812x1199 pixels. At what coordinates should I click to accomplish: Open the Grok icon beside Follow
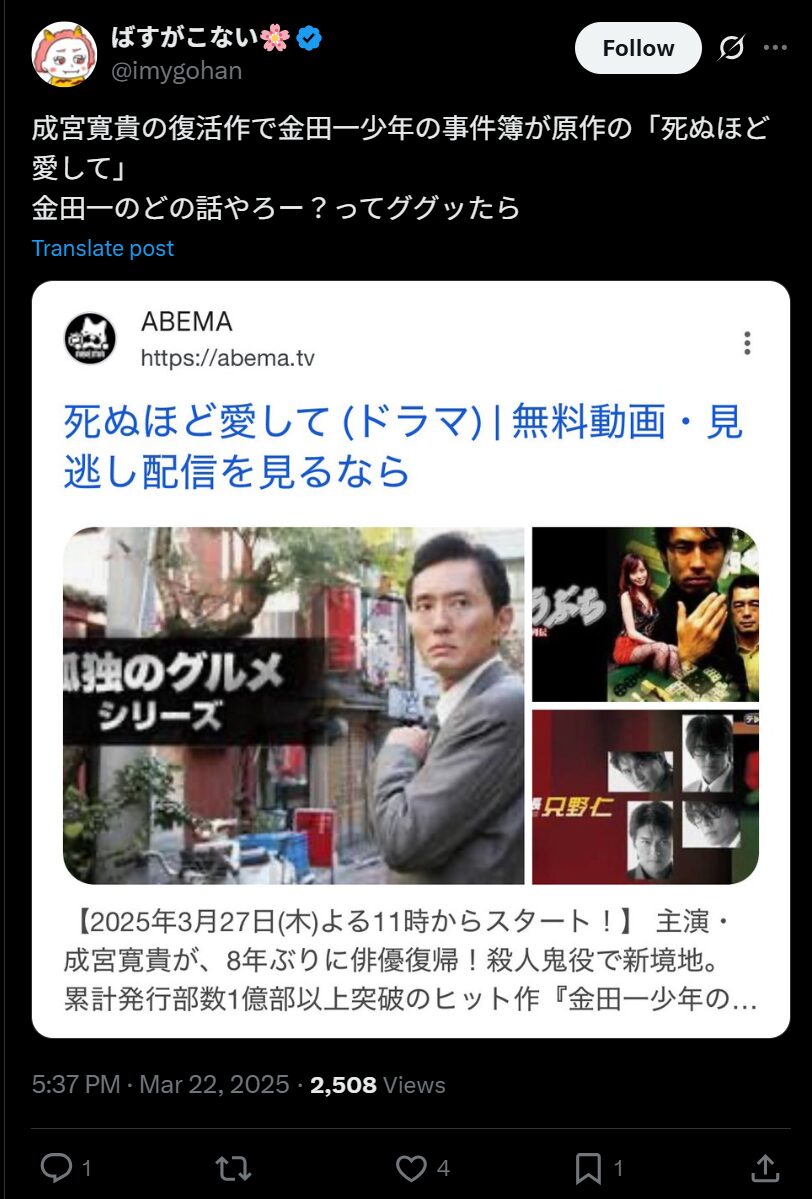(731, 48)
